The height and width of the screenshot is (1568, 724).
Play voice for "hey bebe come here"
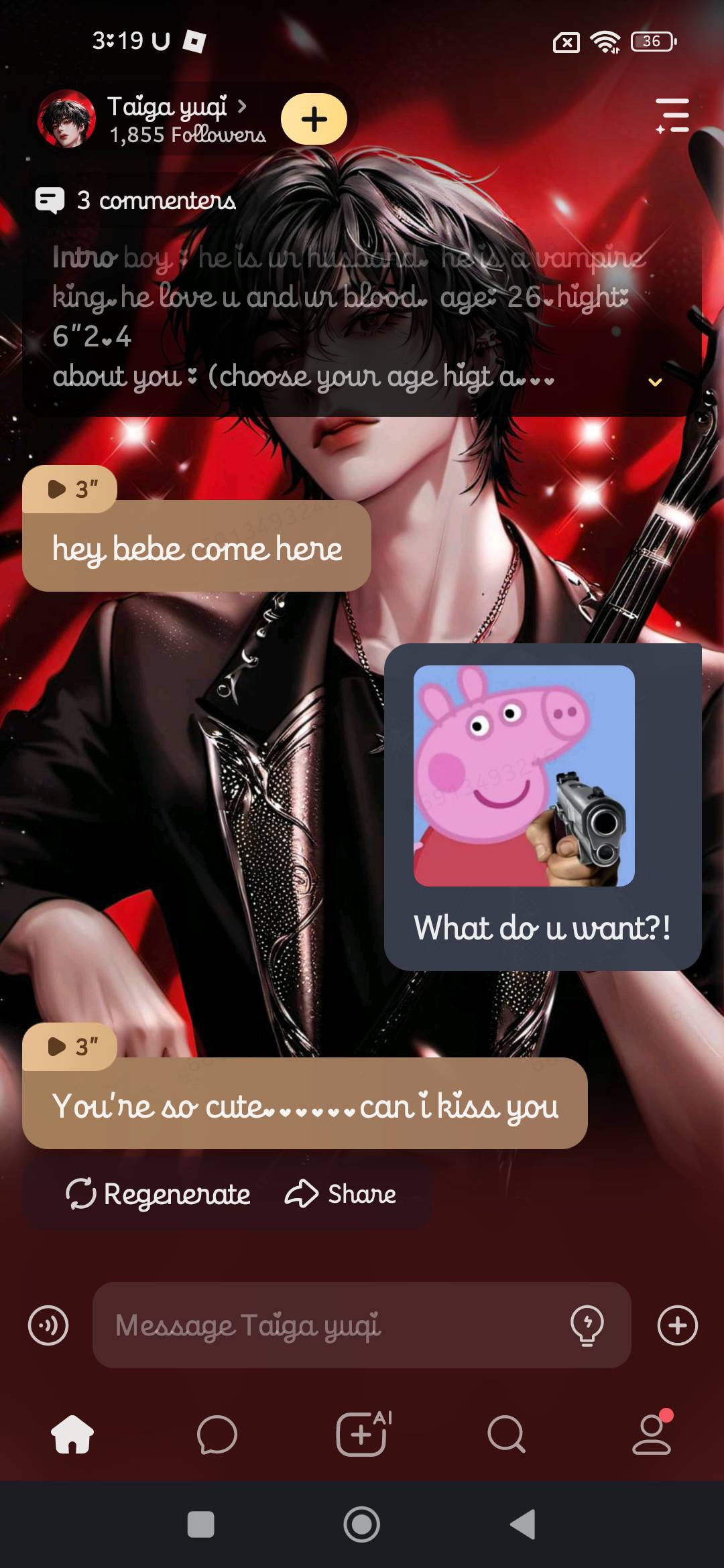click(x=70, y=489)
